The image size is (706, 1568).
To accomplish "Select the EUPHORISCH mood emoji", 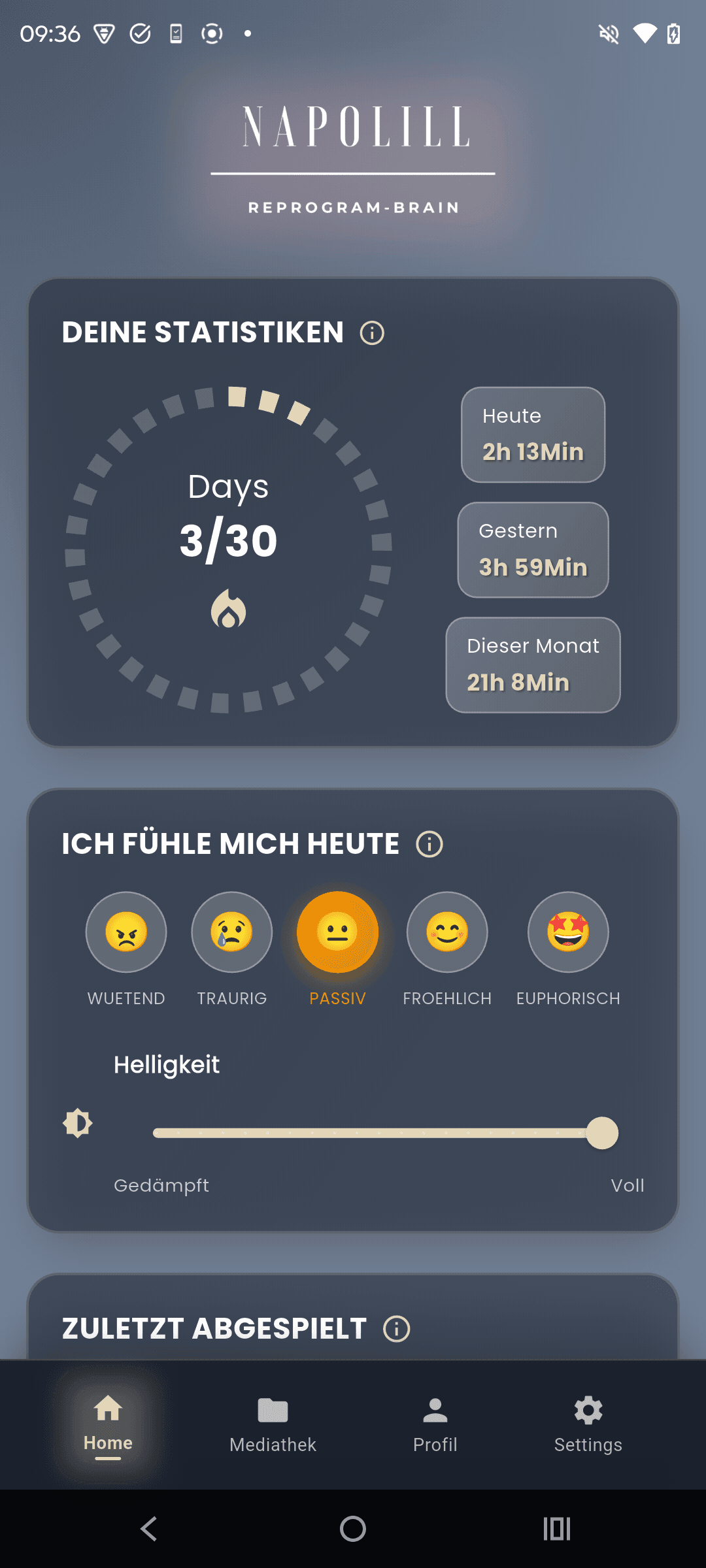I will click(x=567, y=932).
